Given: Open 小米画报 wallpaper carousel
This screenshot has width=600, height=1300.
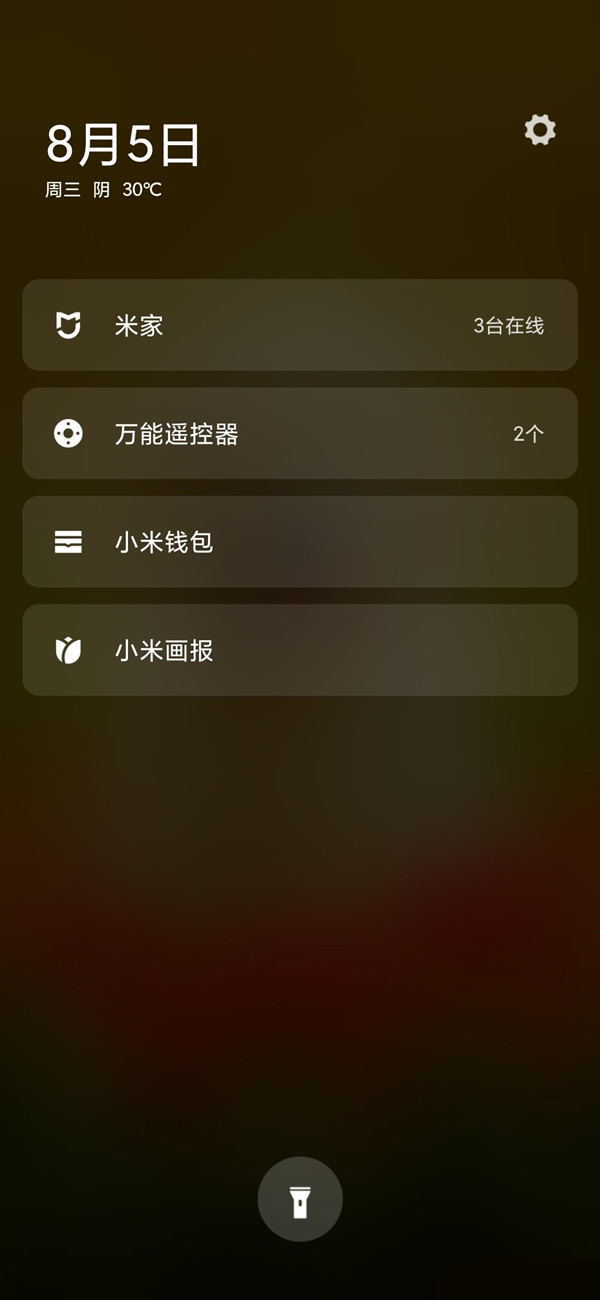Looking at the screenshot, I should (x=300, y=650).
